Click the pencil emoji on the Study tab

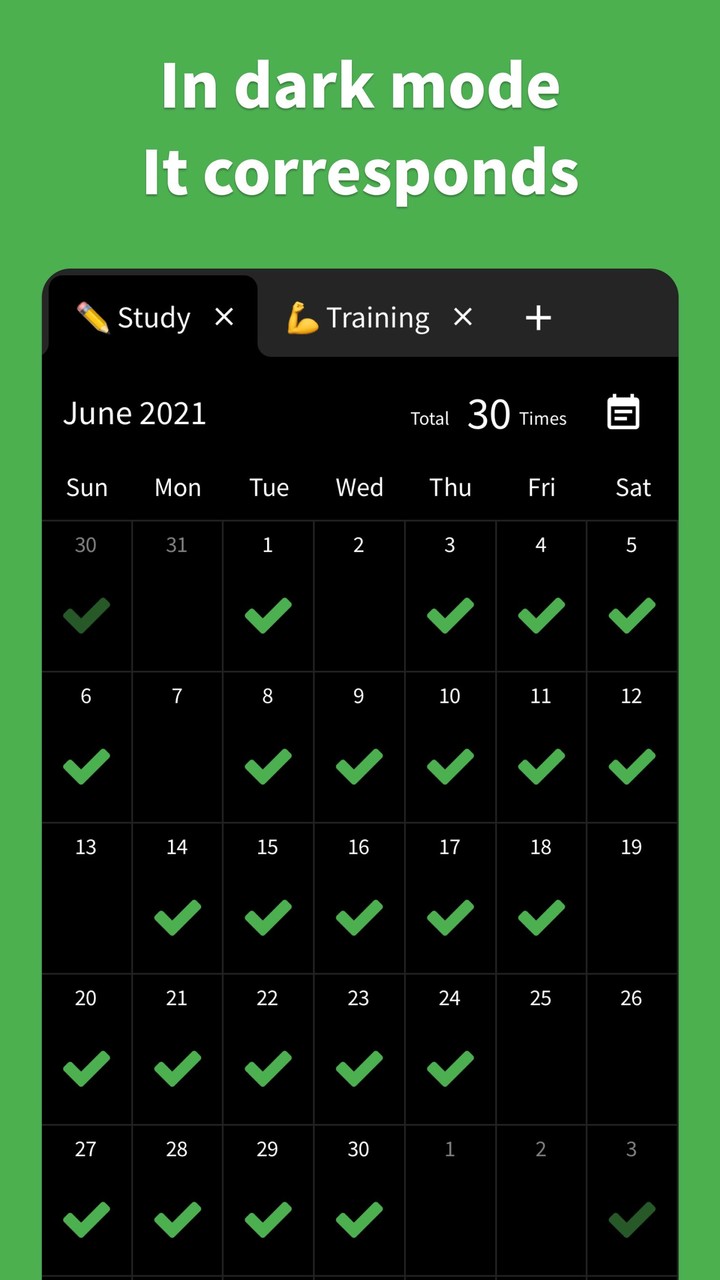[92, 317]
